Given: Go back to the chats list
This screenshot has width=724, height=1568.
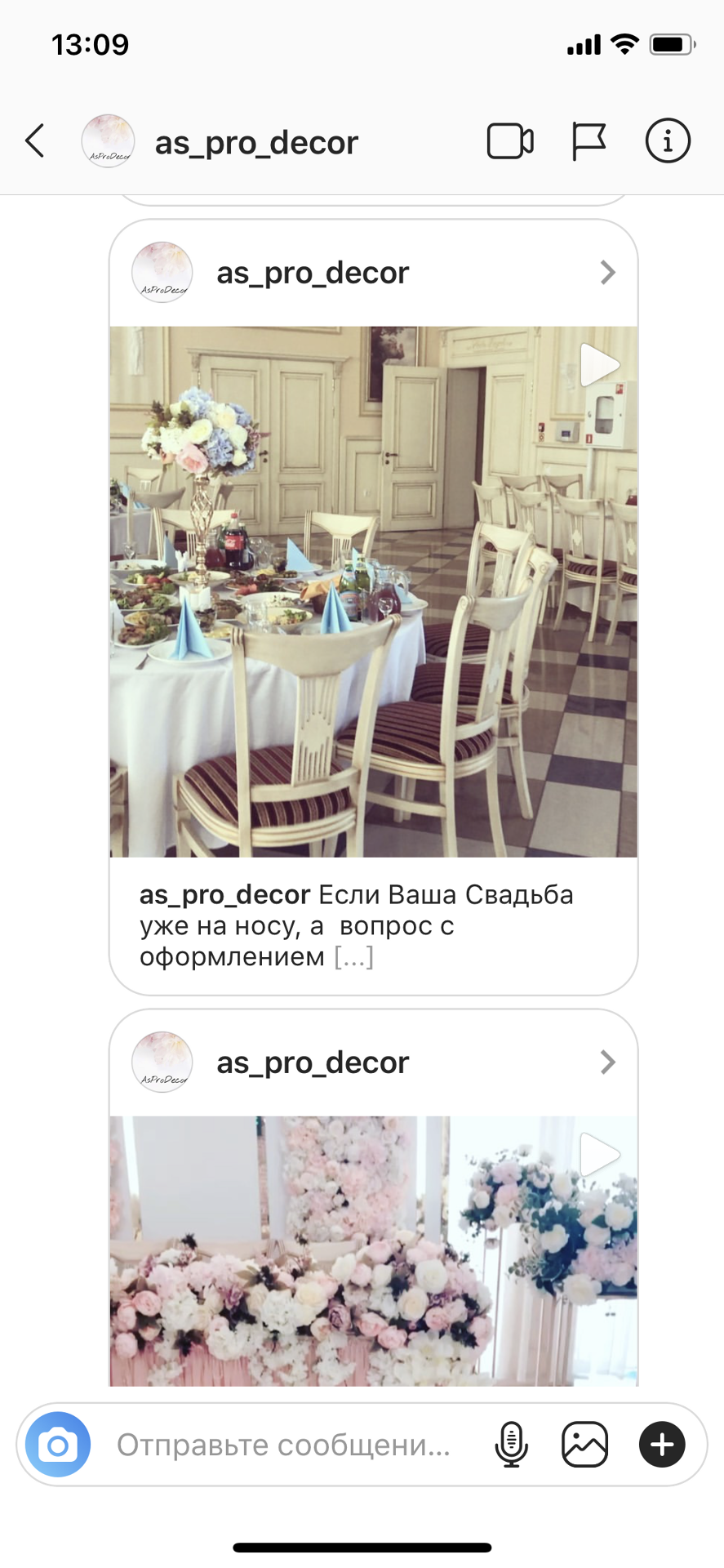Looking at the screenshot, I should [35, 141].
